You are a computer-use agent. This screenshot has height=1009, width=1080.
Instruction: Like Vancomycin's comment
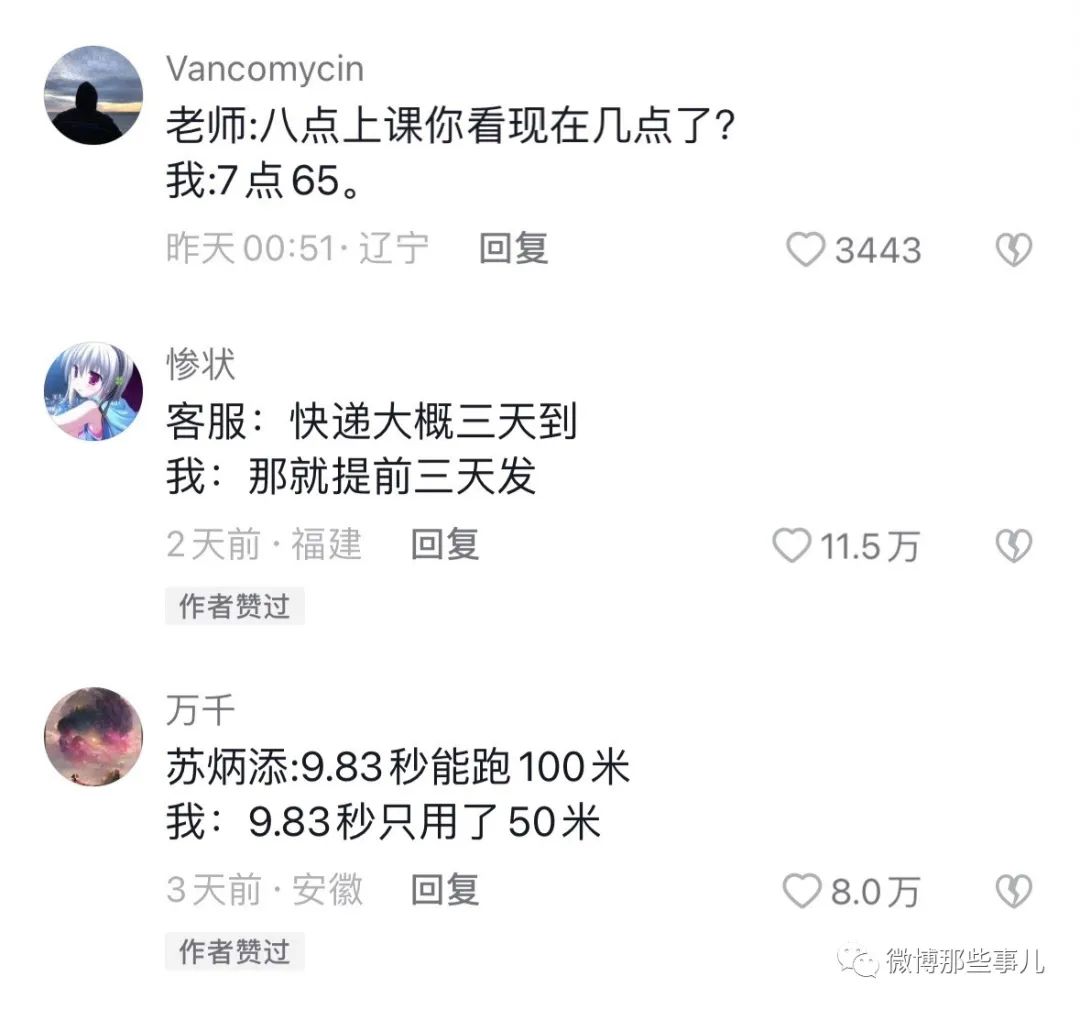point(805,250)
